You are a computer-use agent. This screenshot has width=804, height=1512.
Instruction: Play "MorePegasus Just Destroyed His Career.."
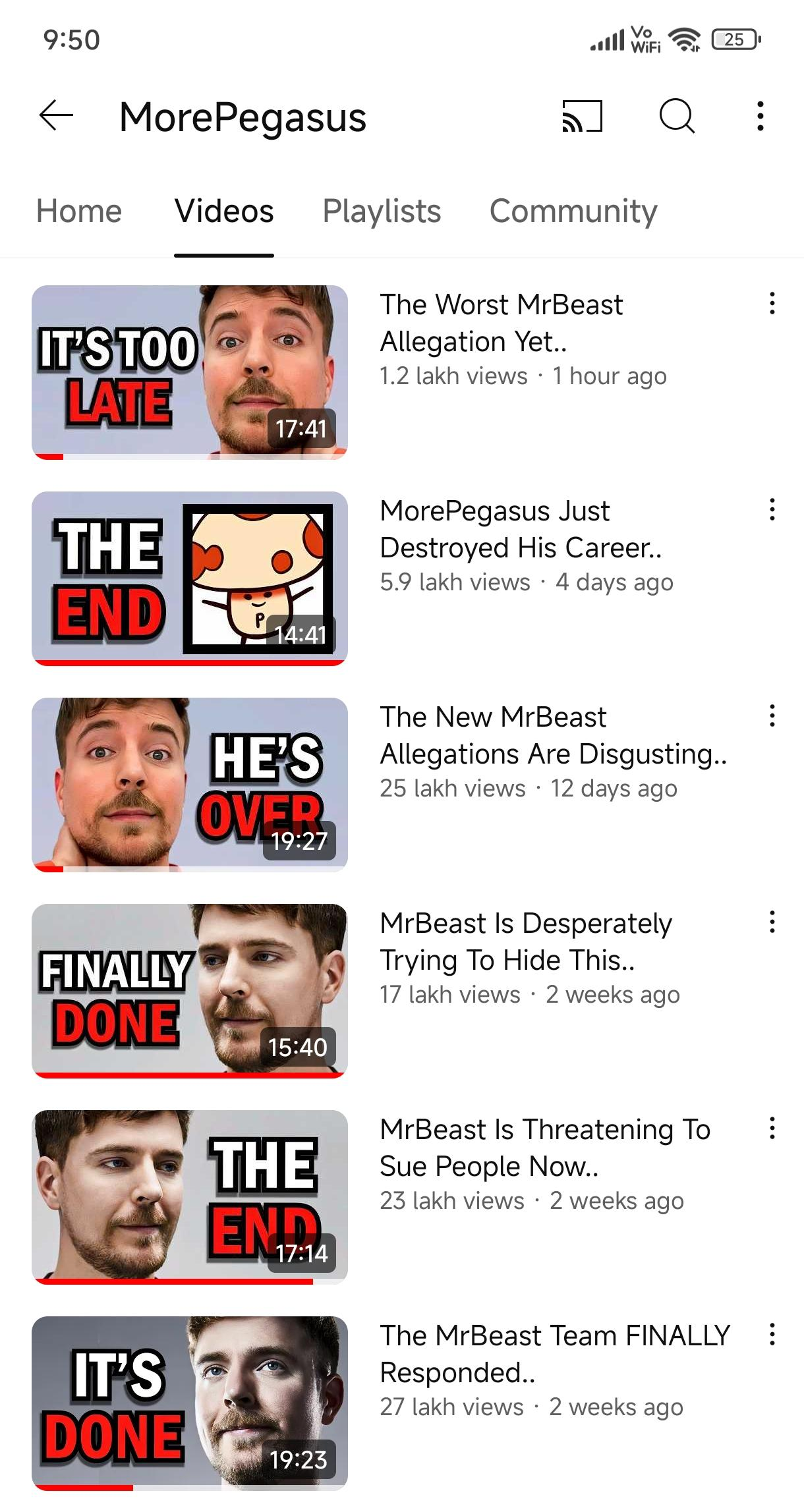[190, 578]
